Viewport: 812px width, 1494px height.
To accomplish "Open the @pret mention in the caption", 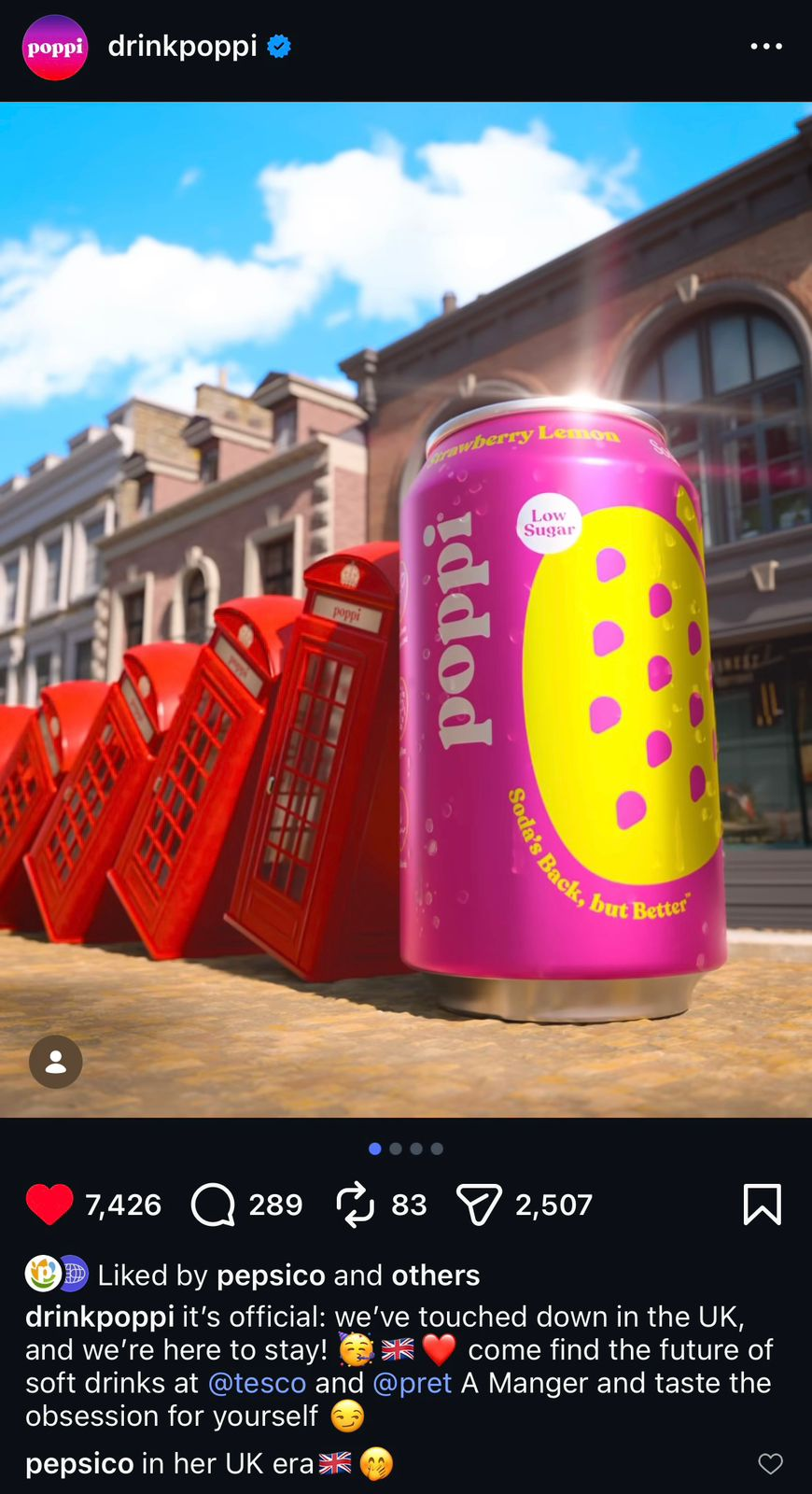I will coord(412,1383).
